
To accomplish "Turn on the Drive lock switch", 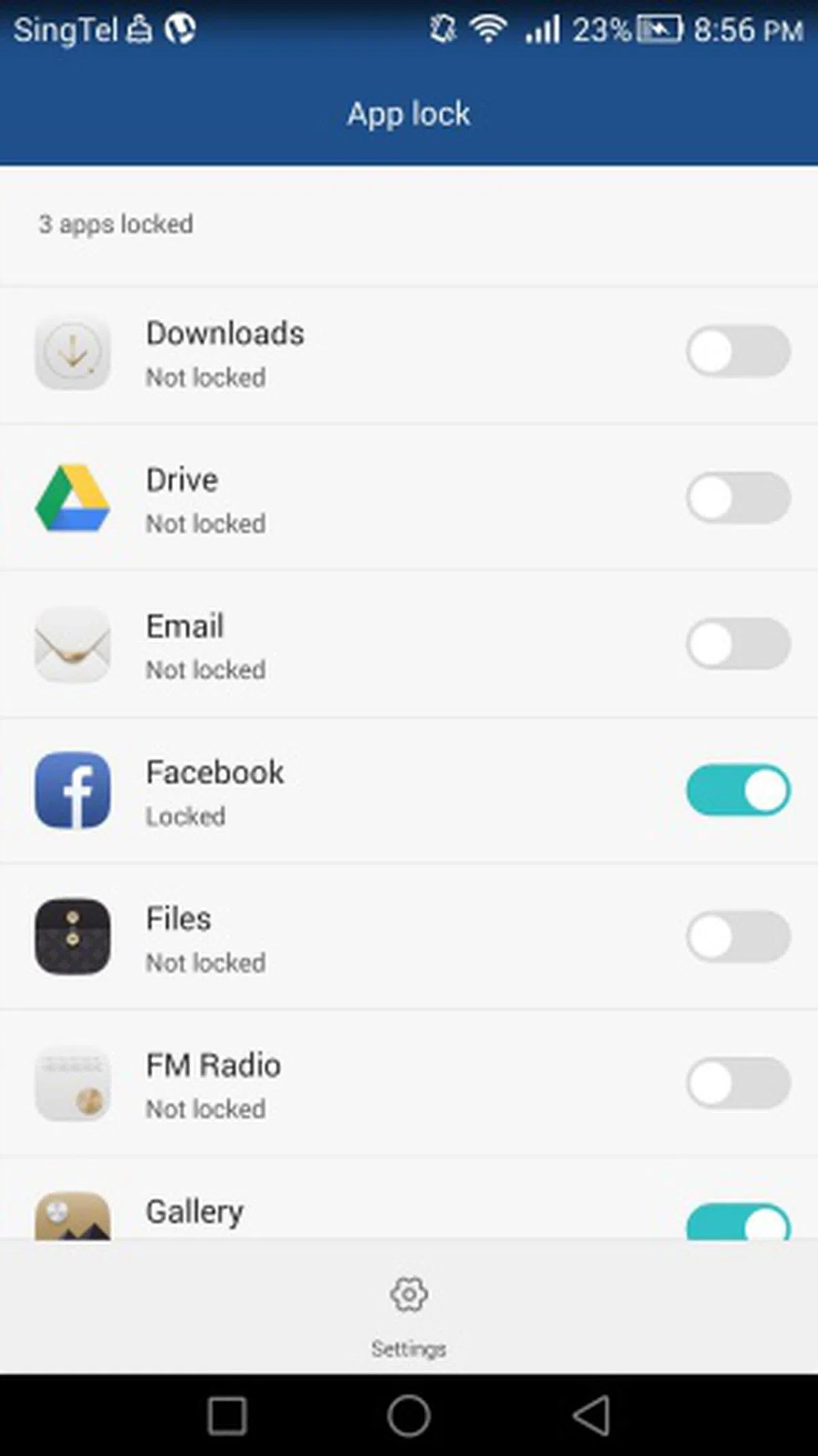I will (738, 498).
